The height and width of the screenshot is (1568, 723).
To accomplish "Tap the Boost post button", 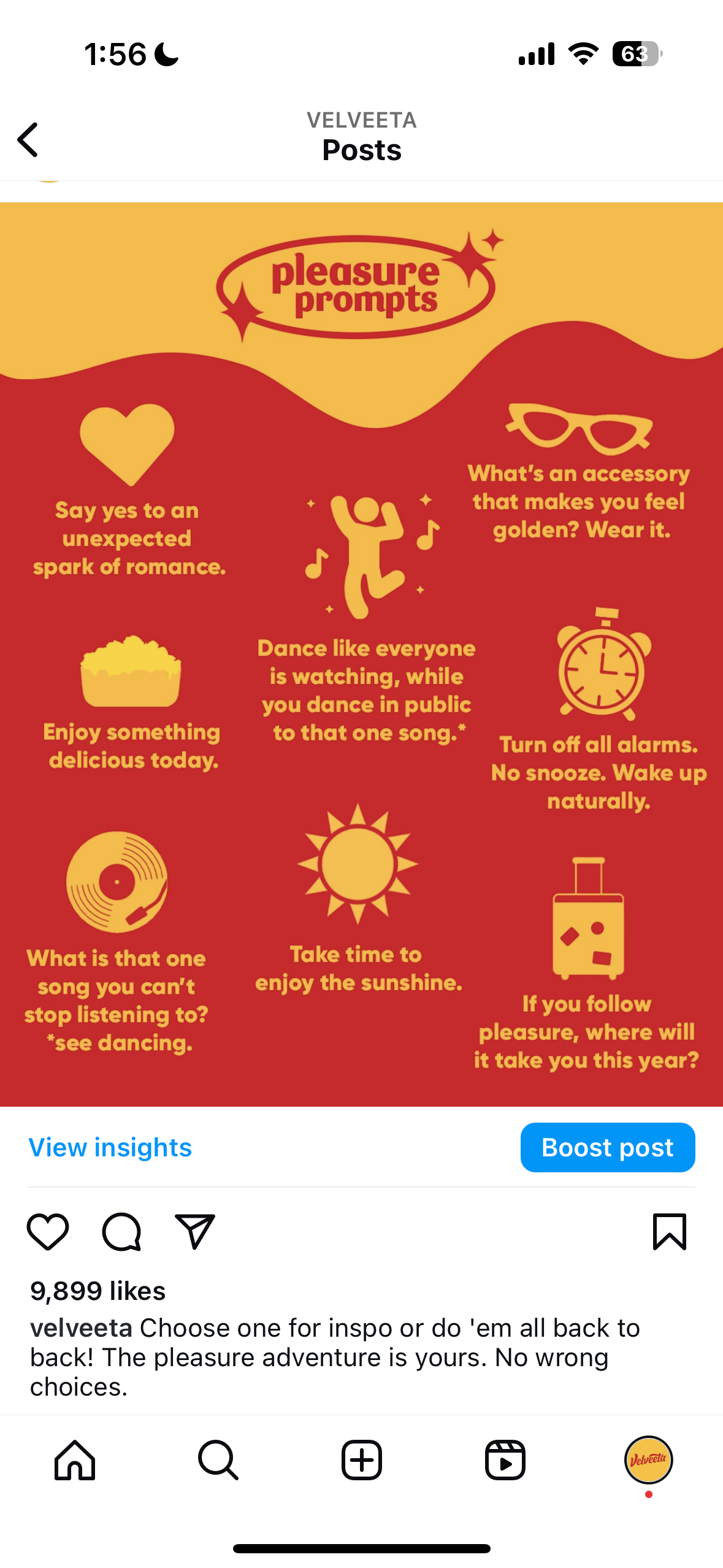I will coord(608,1147).
